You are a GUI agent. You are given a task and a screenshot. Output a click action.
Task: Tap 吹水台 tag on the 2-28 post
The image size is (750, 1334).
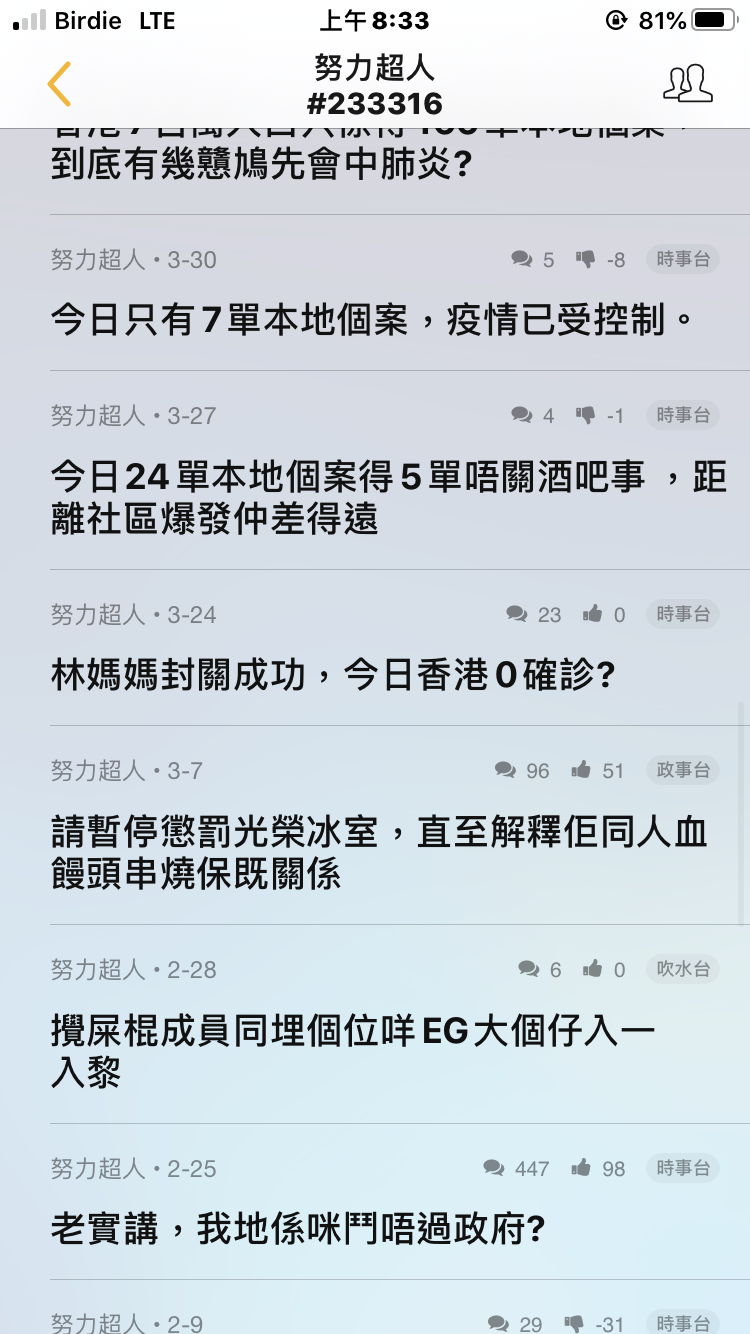click(x=683, y=969)
